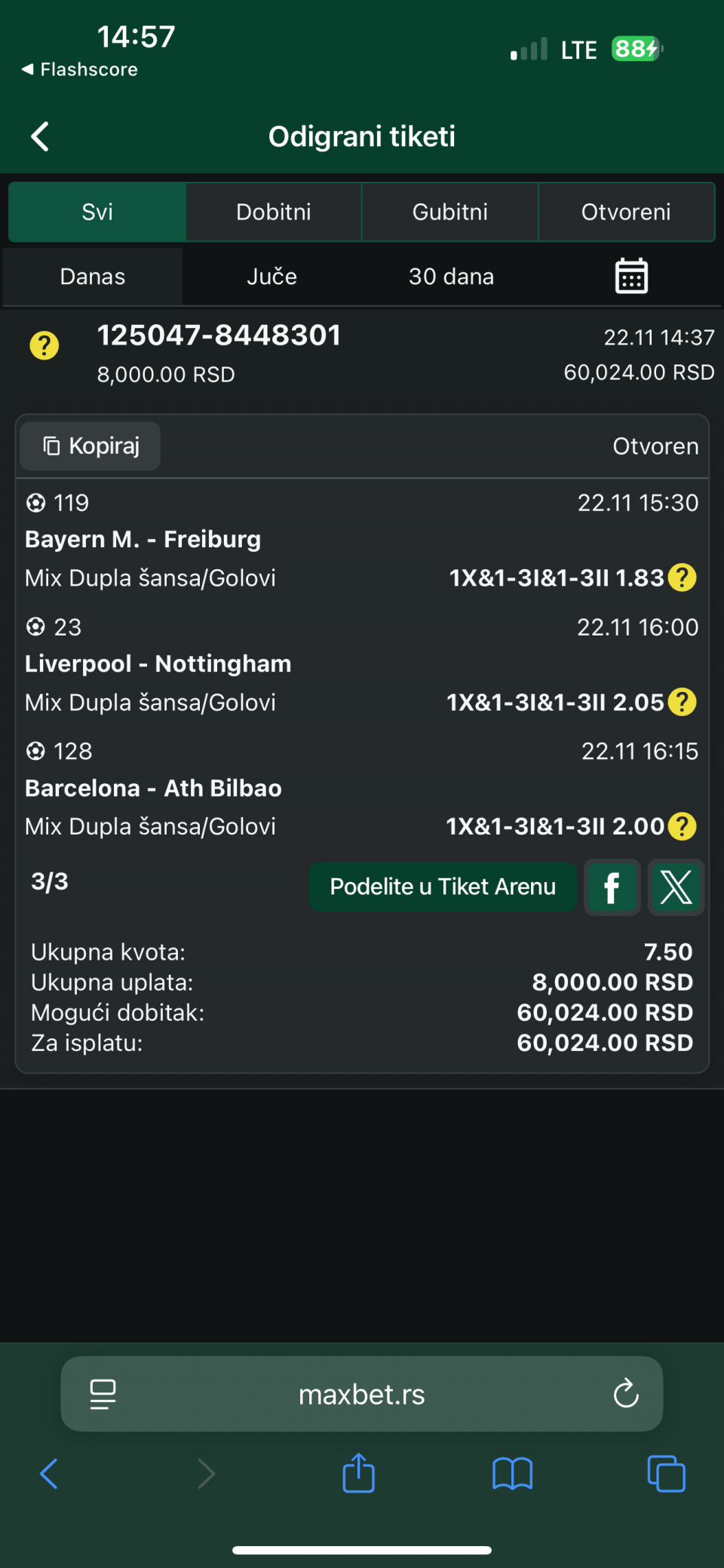The image size is (724, 1568).
Task: Switch to the Dobitni tab
Action: 273,212
